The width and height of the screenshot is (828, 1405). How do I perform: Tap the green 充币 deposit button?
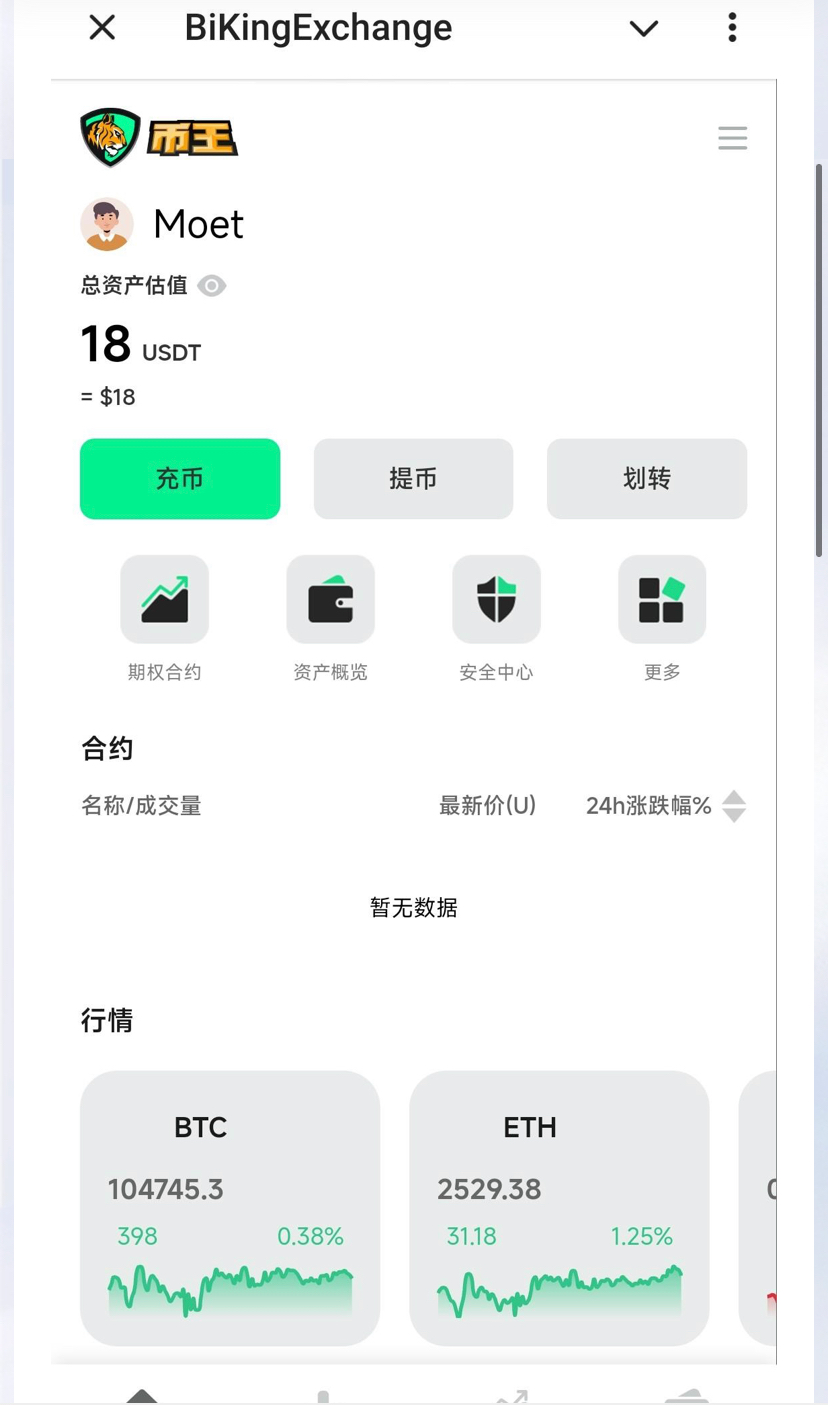click(x=180, y=479)
